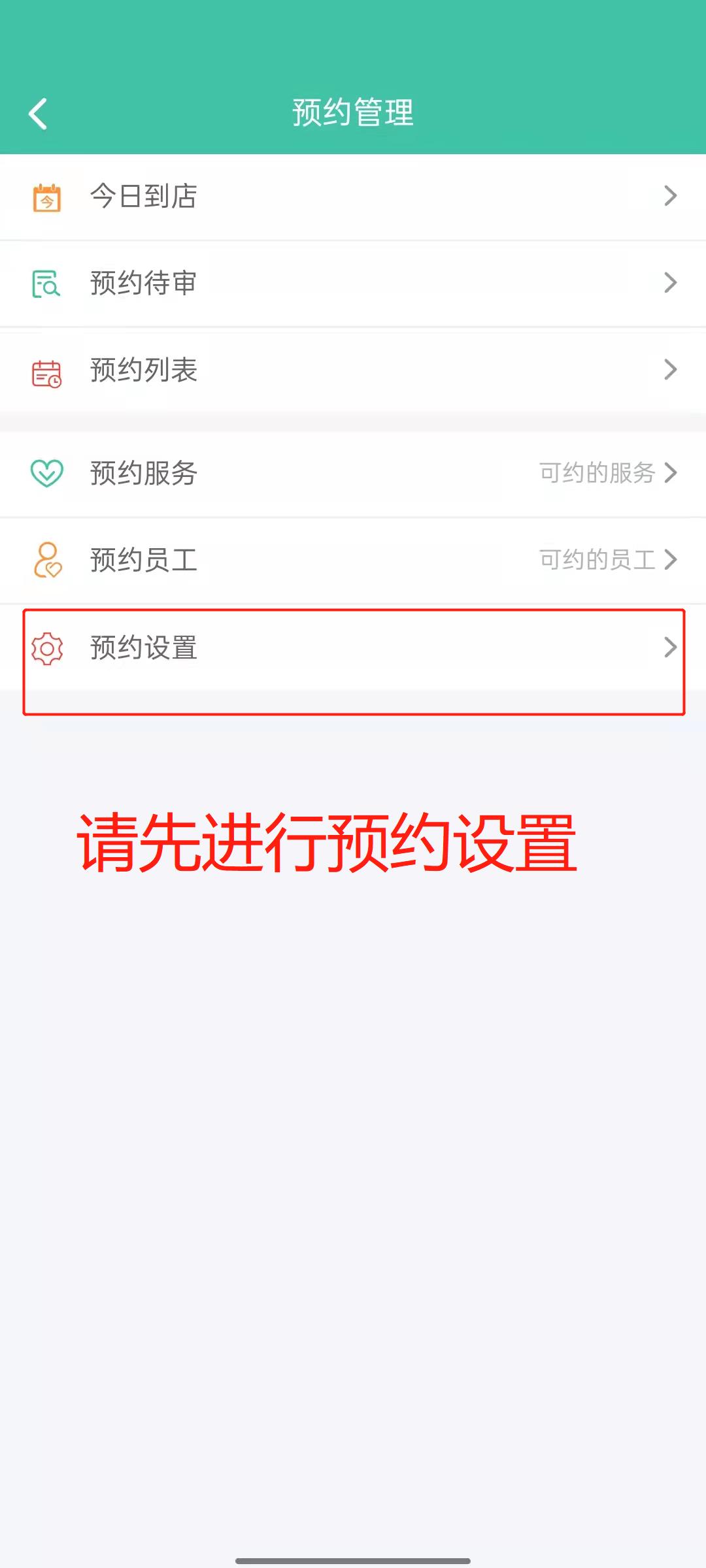
Task: Open 预约服务 settings
Action: pyautogui.click(x=353, y=474)
